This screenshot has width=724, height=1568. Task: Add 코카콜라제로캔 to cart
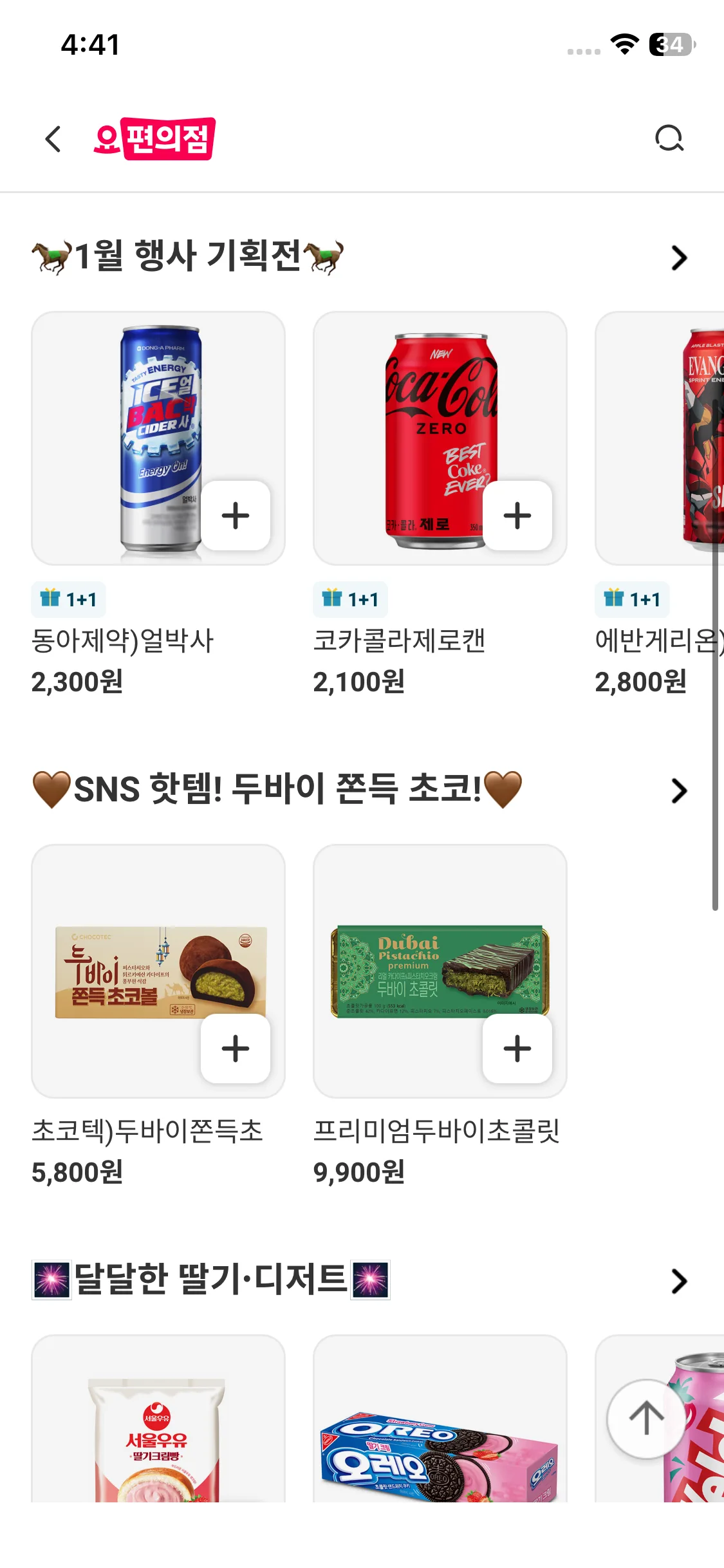(517, 516)
